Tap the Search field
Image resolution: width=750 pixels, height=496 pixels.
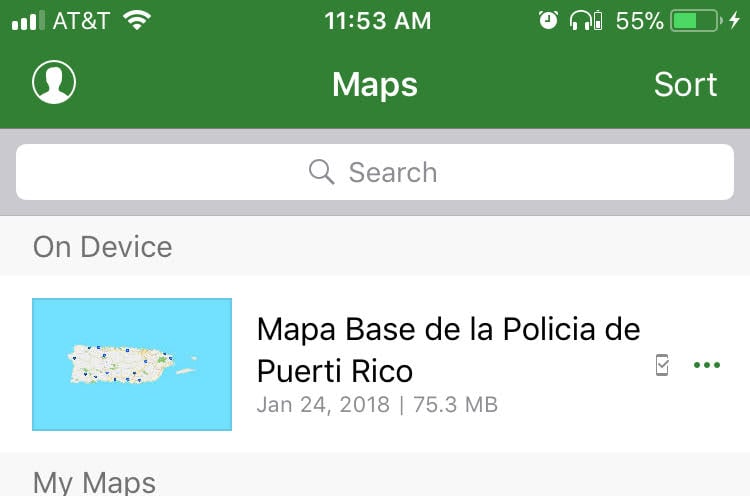[375, 172]
